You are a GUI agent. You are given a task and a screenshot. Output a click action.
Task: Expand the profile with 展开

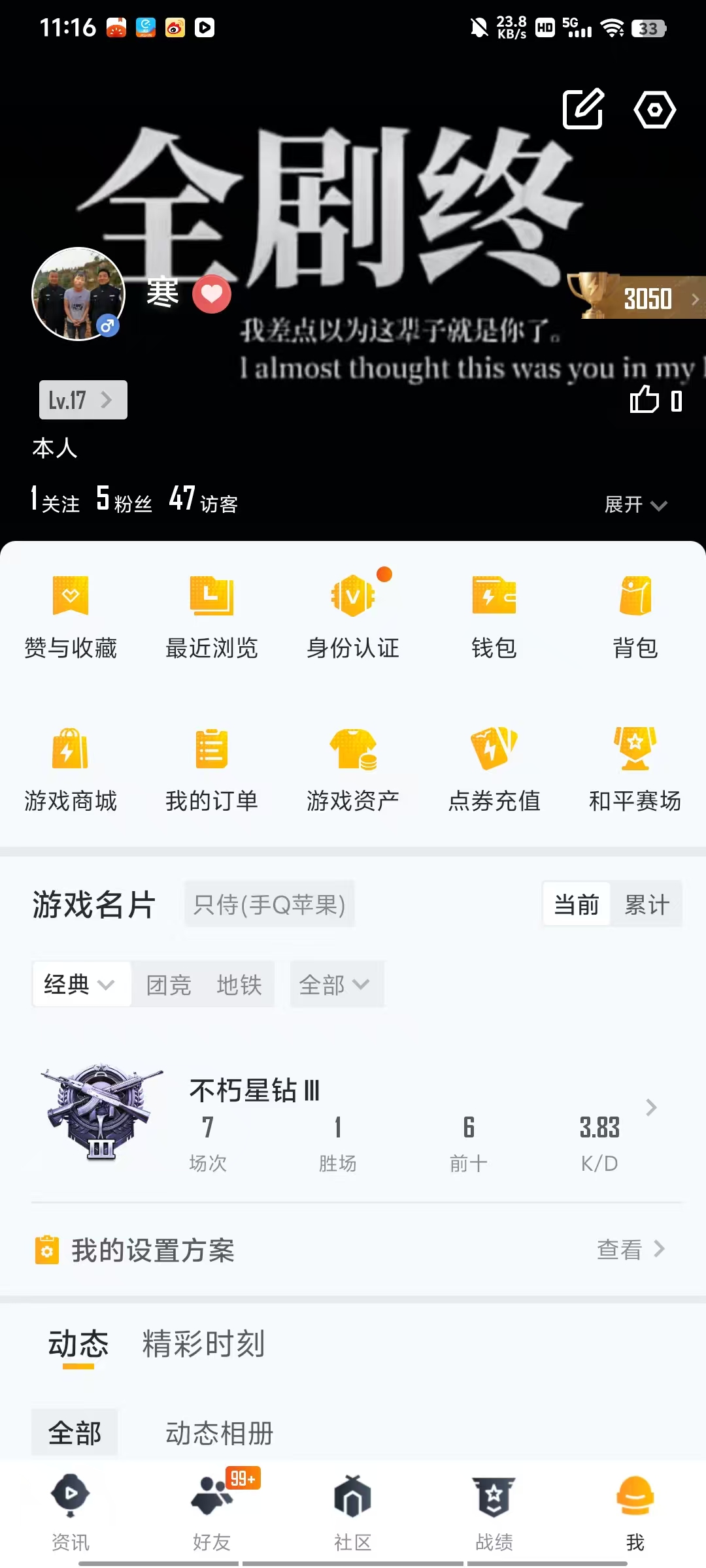(635, 504)
